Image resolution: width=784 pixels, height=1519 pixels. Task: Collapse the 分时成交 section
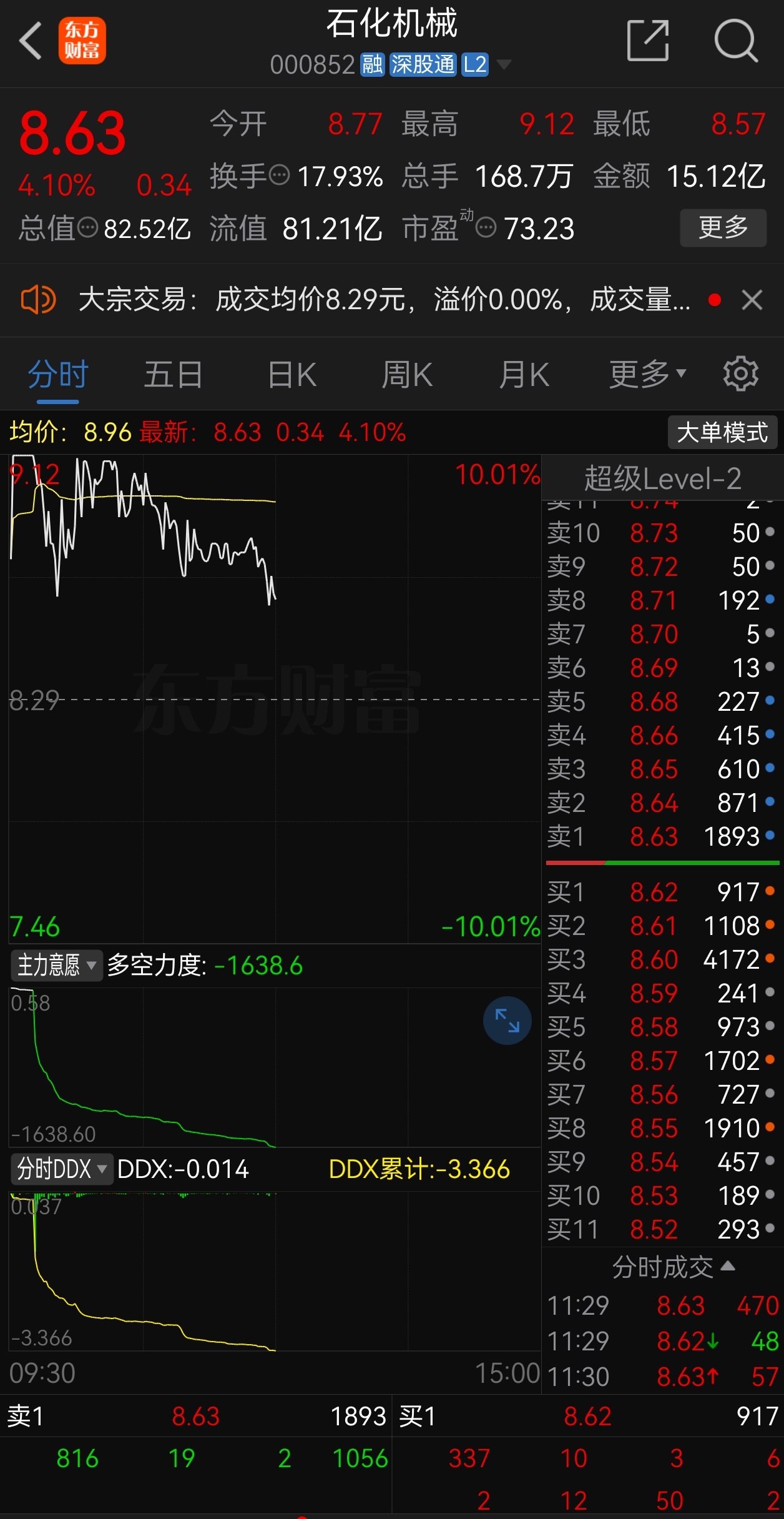[x=673, y=1267]
